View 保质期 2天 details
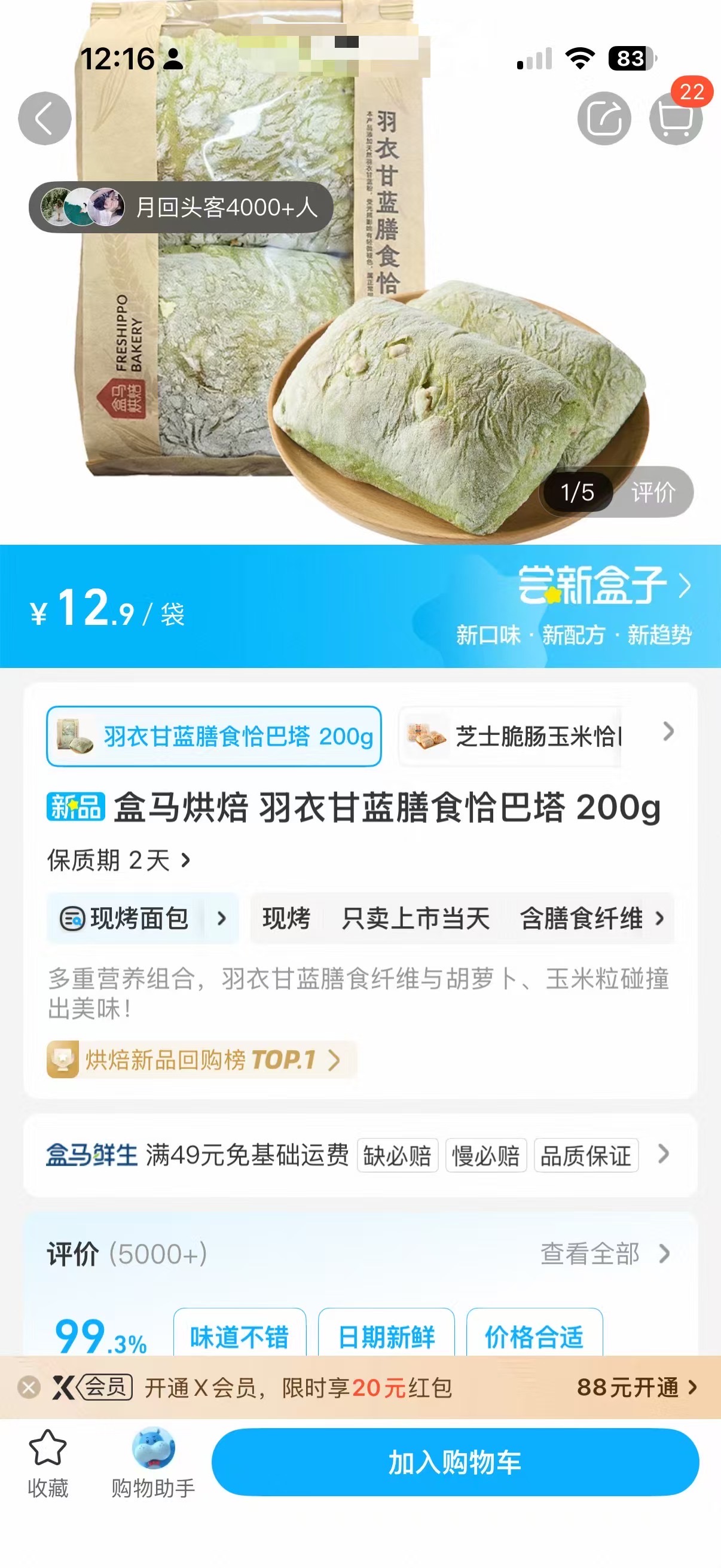 [x=119, y=860]
